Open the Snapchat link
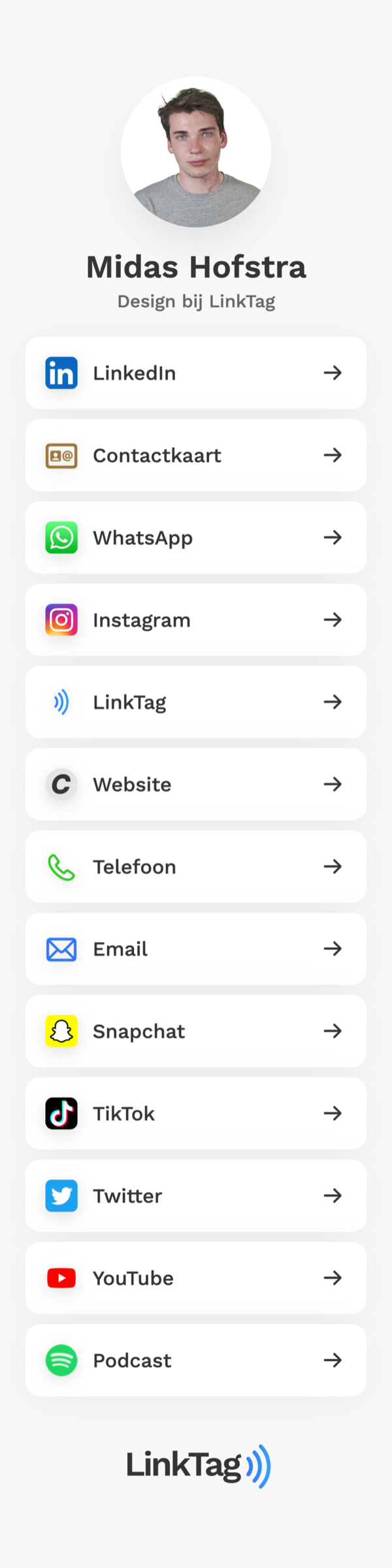The height and width of the screenshot is (1568, 392). pos(196,1031)
